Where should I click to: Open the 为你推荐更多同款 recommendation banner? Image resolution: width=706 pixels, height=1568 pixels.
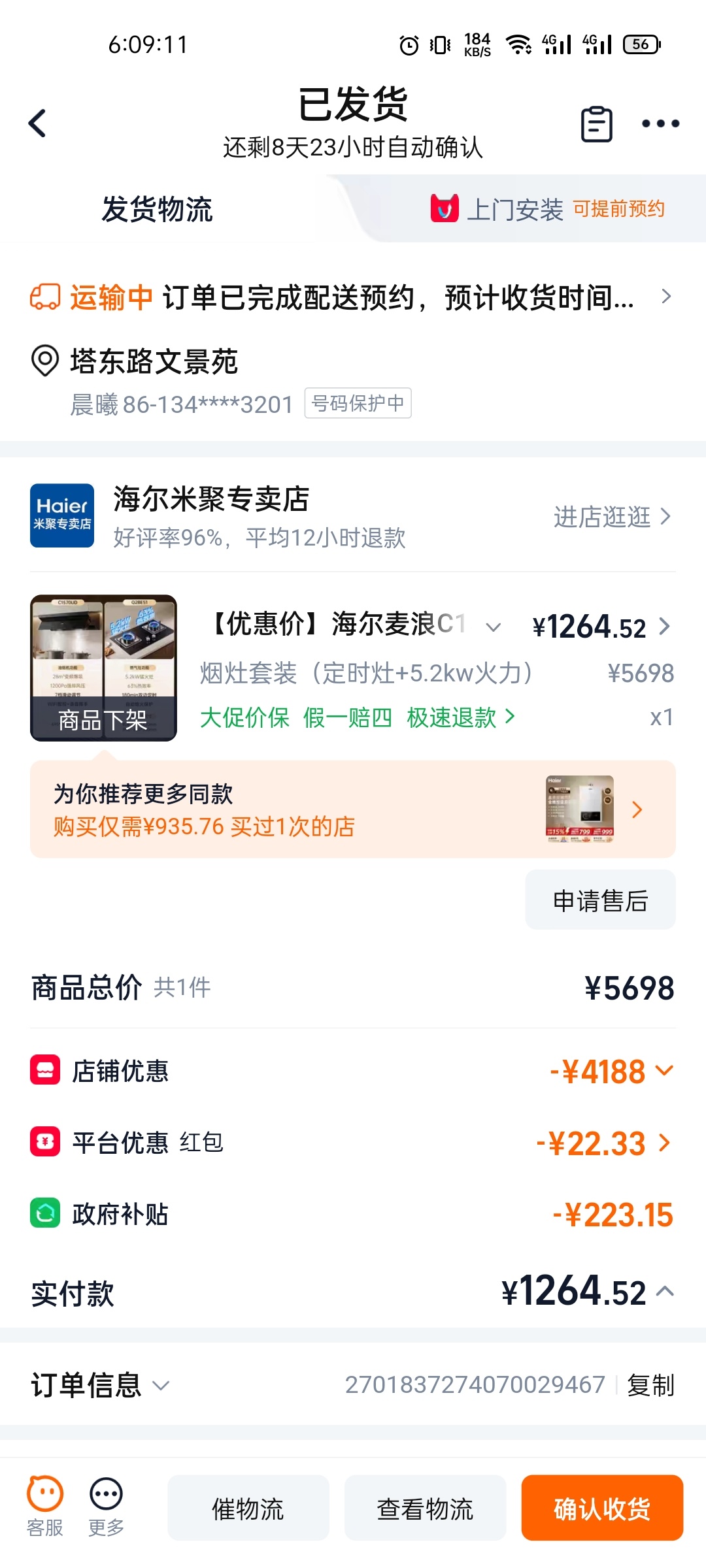pos(353,809)
